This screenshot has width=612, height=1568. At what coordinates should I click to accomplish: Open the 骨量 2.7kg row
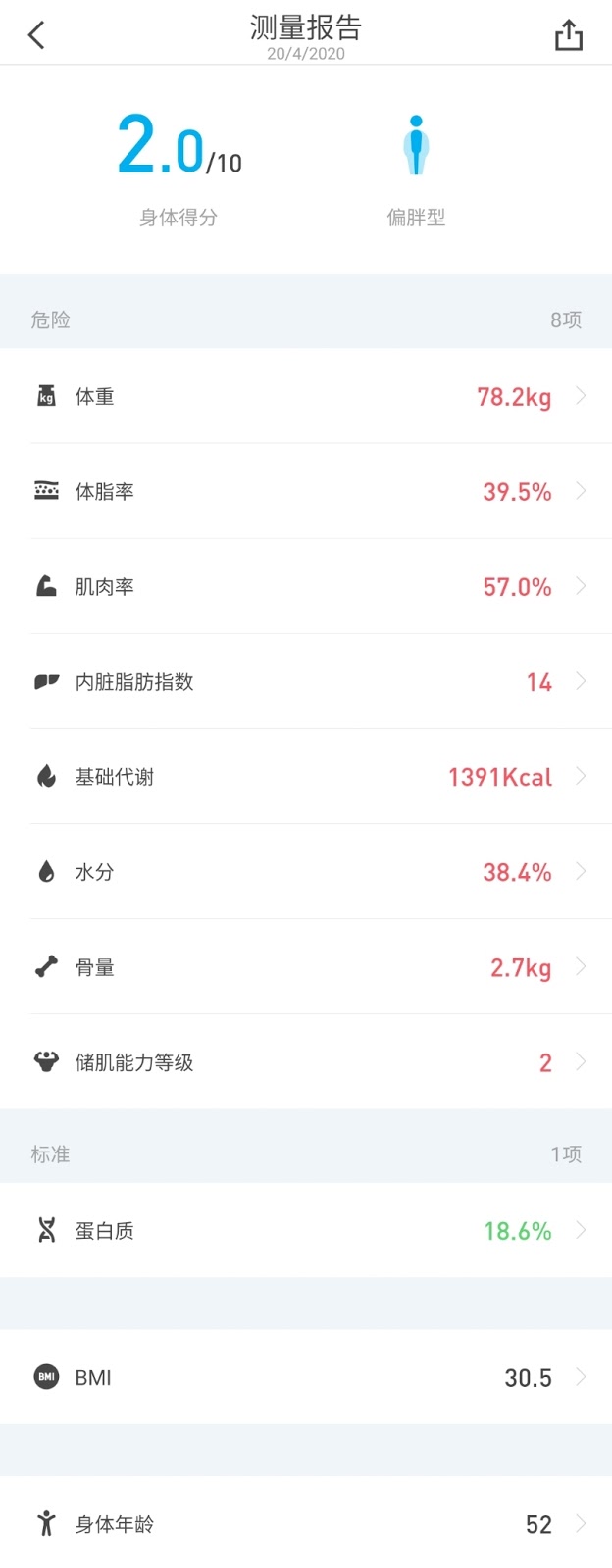coord(306,967)
